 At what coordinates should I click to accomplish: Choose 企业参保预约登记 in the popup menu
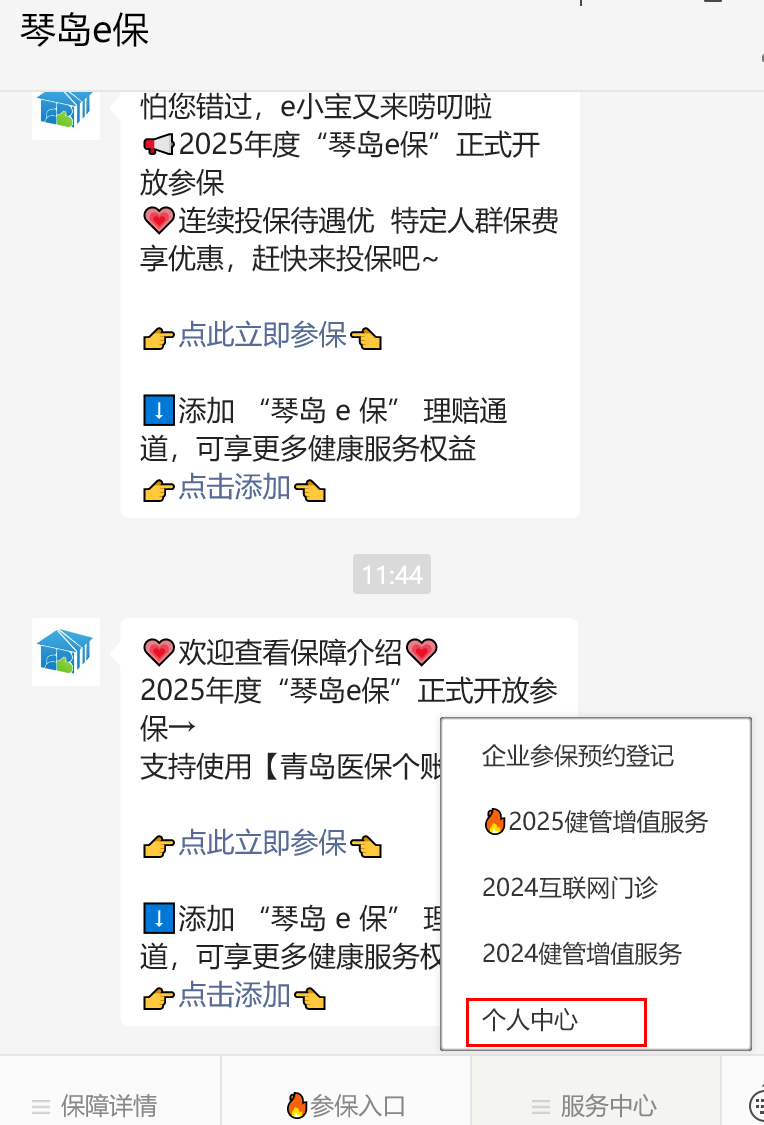tap(576, 758)
